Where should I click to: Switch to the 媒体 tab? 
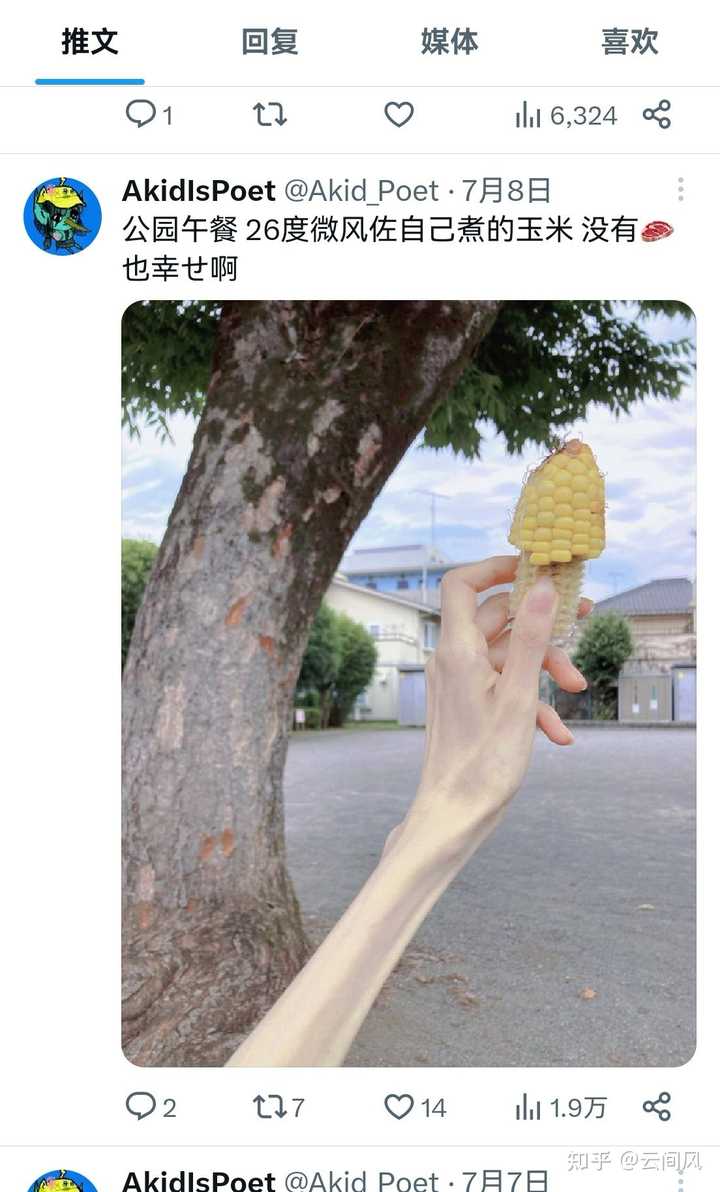pyautogui.click(x=449, y=41)
